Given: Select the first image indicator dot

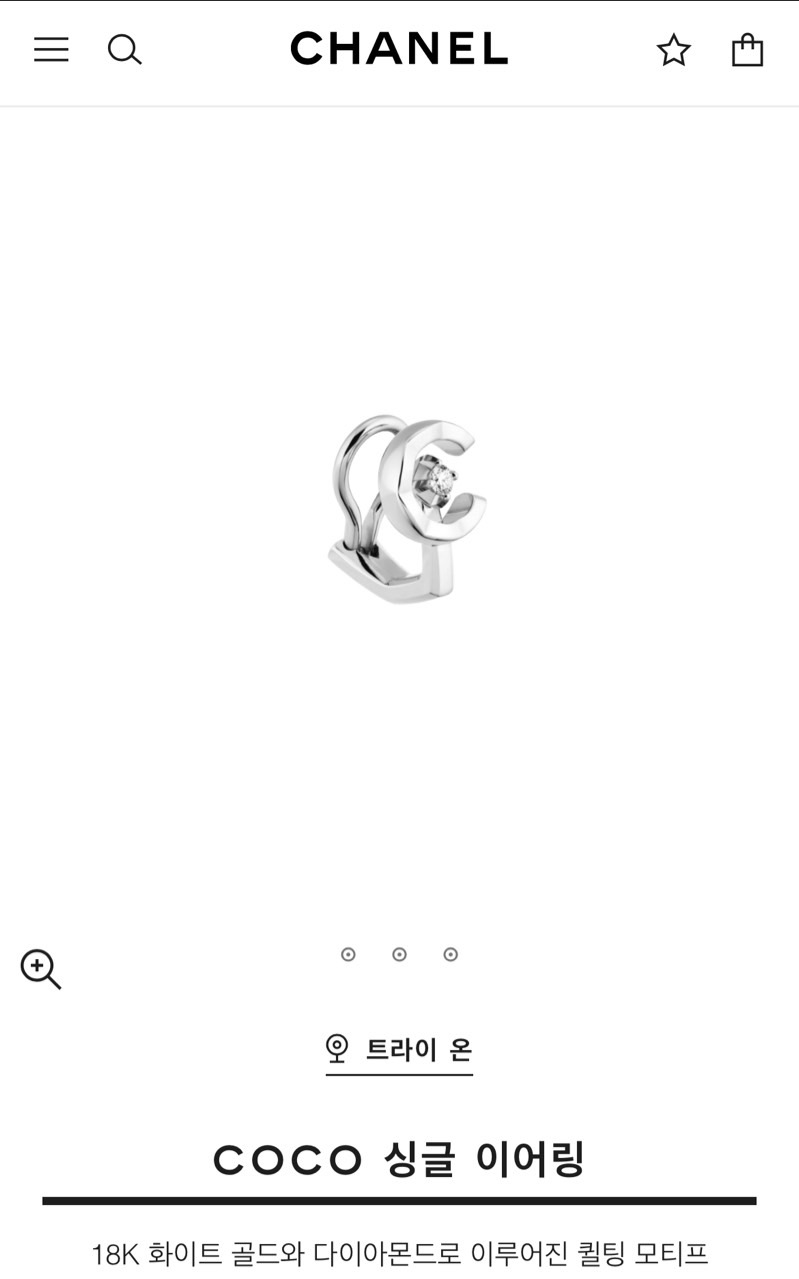Looking at the screenshot, I should click(x=348, y=954).
